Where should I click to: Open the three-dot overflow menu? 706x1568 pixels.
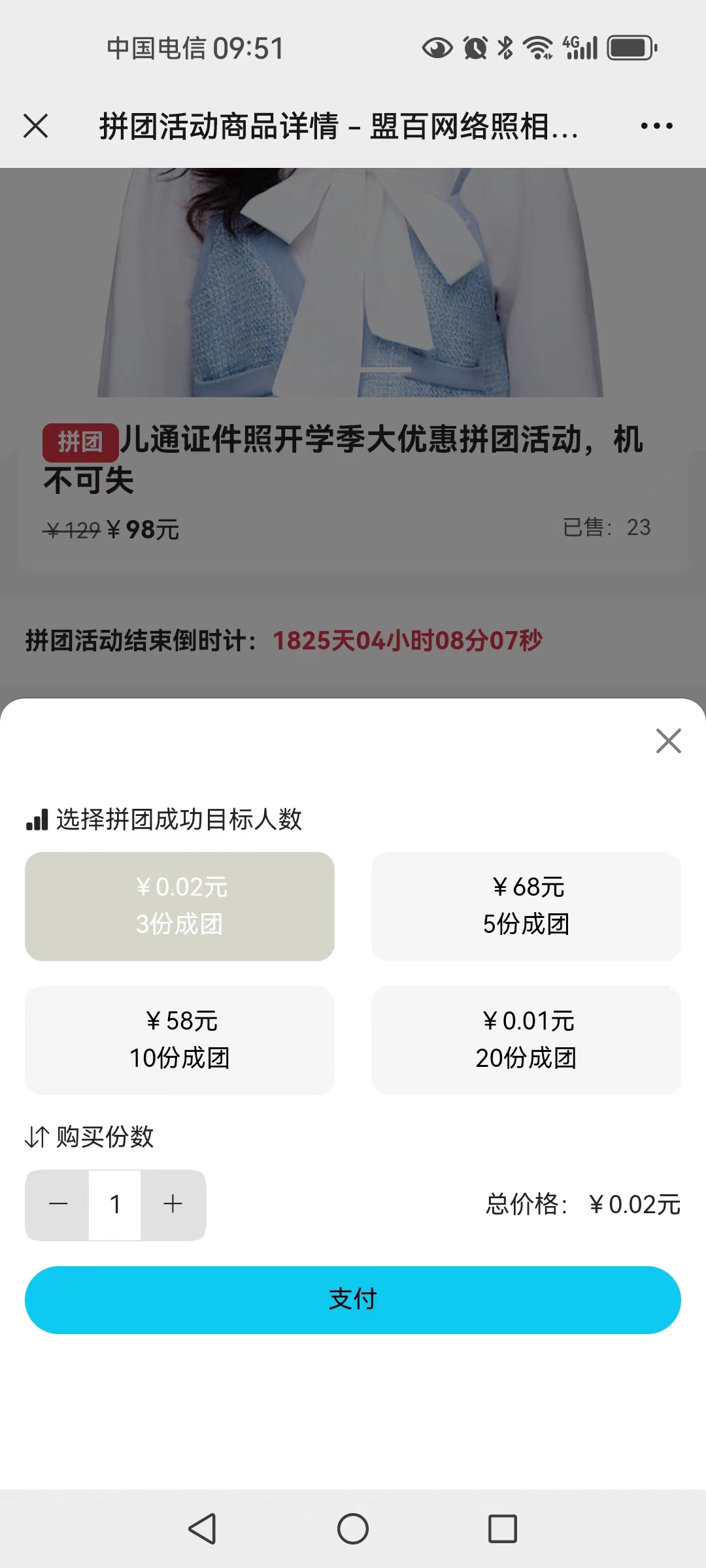click(x=656, y=125)
